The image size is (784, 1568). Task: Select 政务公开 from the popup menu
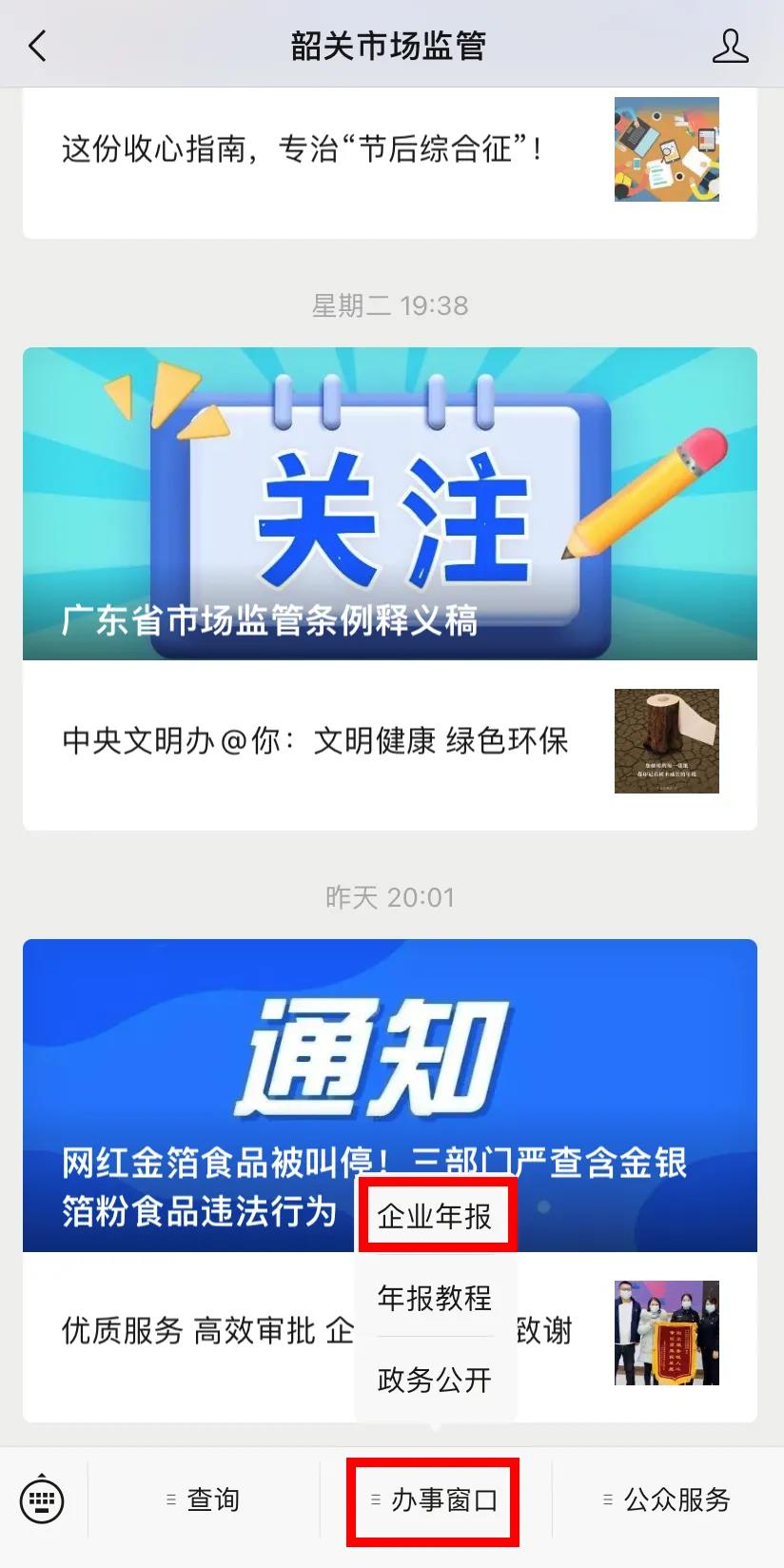(436, 1380)
